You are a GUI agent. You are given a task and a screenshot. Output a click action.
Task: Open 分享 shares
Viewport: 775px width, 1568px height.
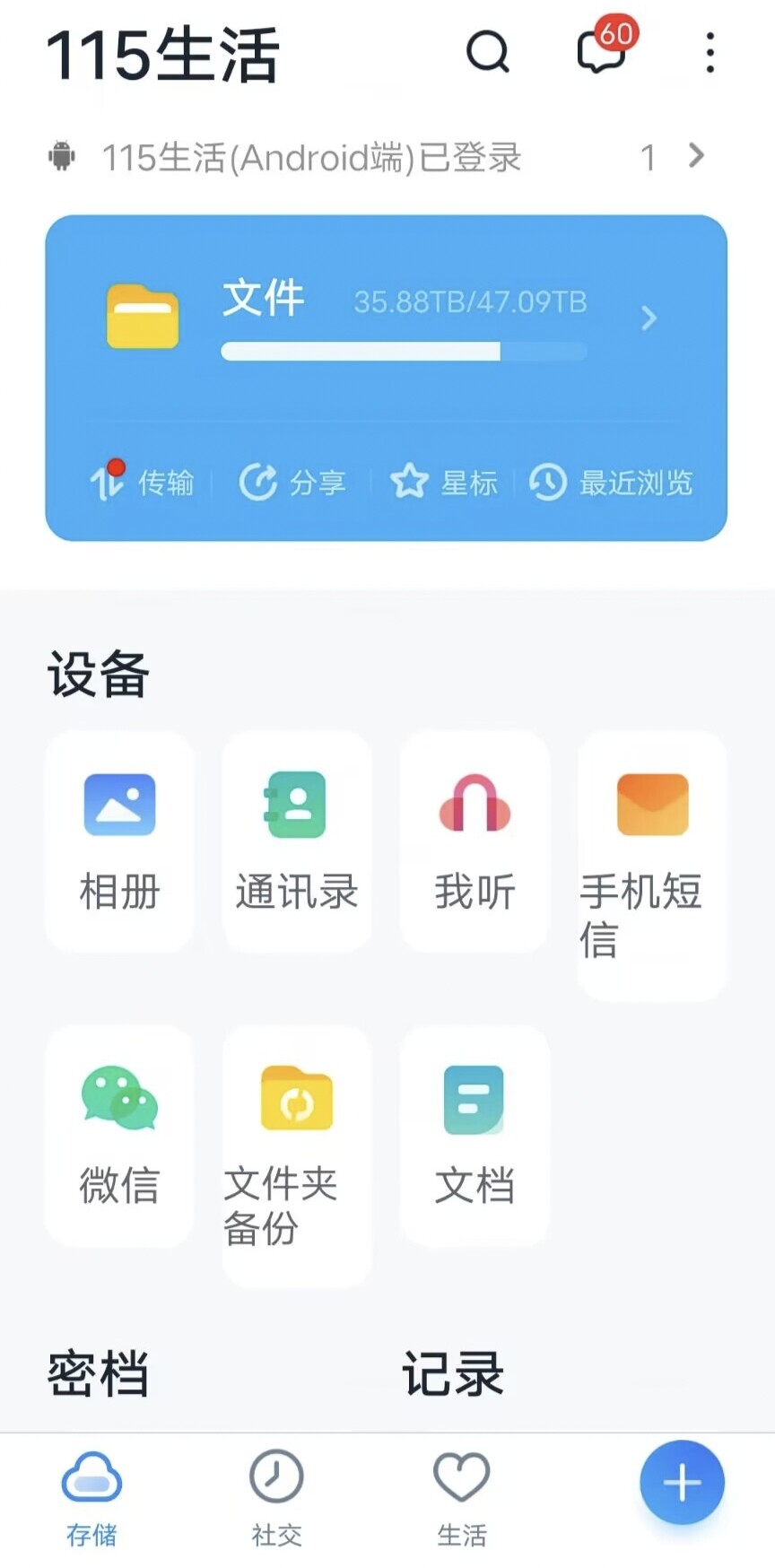[x=292, y=482]
